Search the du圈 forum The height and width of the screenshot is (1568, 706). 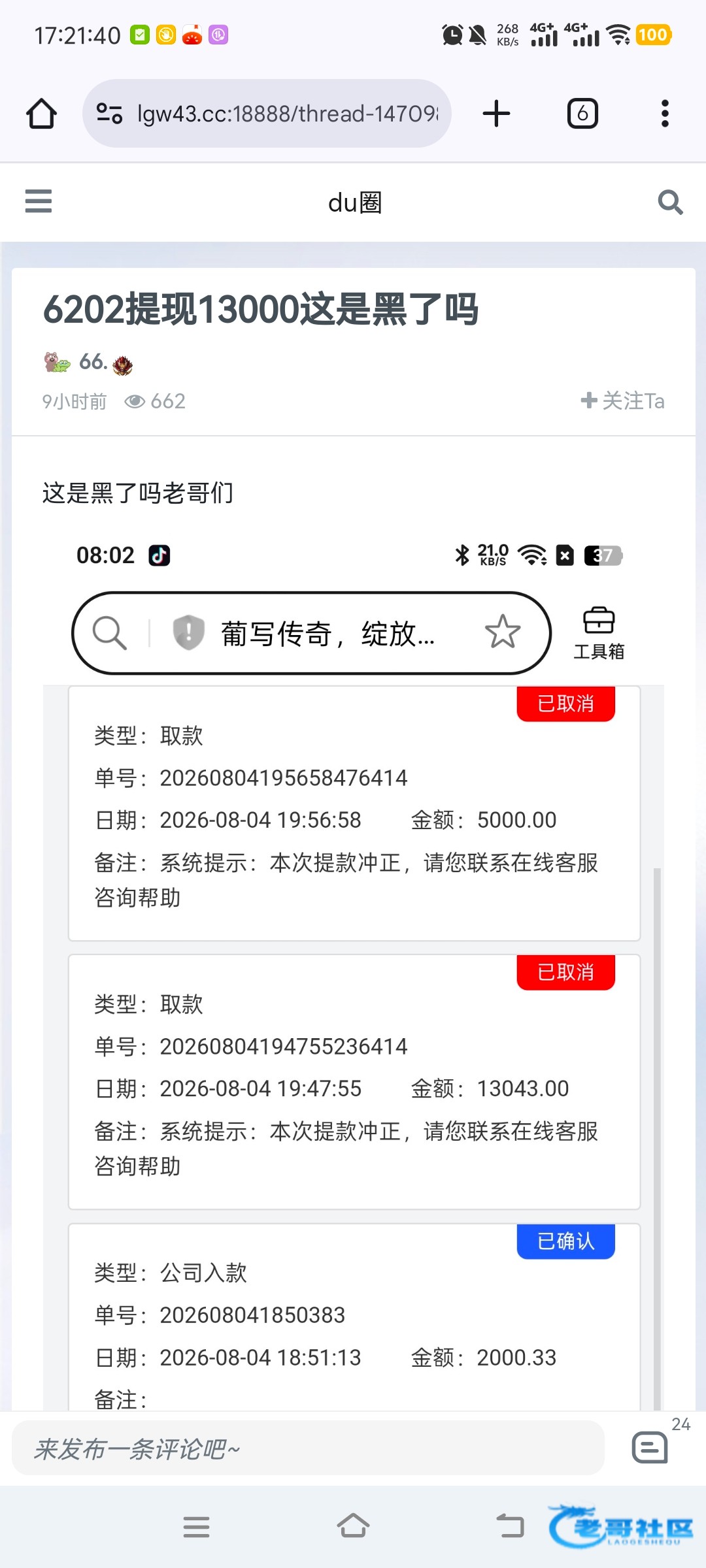670,203
